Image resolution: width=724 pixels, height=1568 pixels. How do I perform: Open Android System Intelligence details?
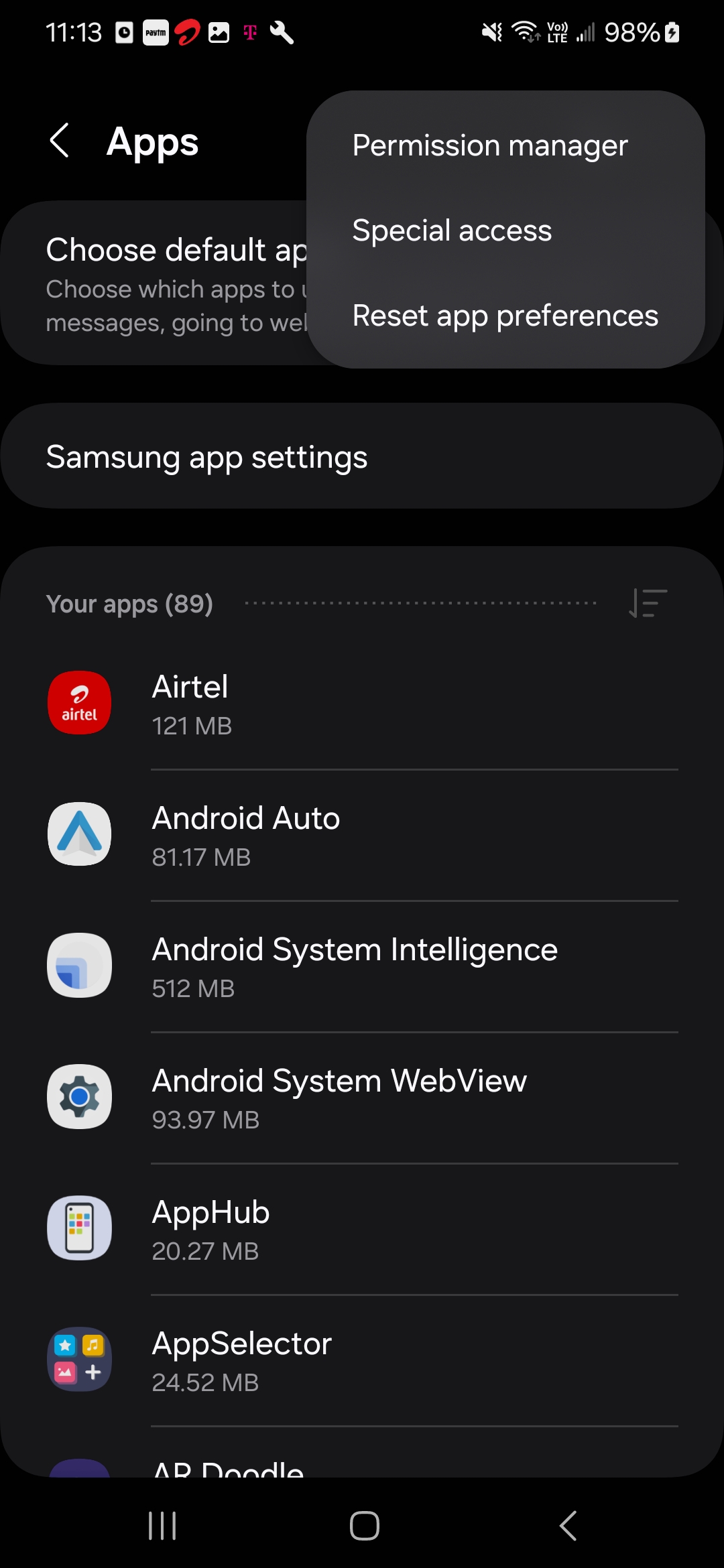pyautogui.click(x=362, y=966)
